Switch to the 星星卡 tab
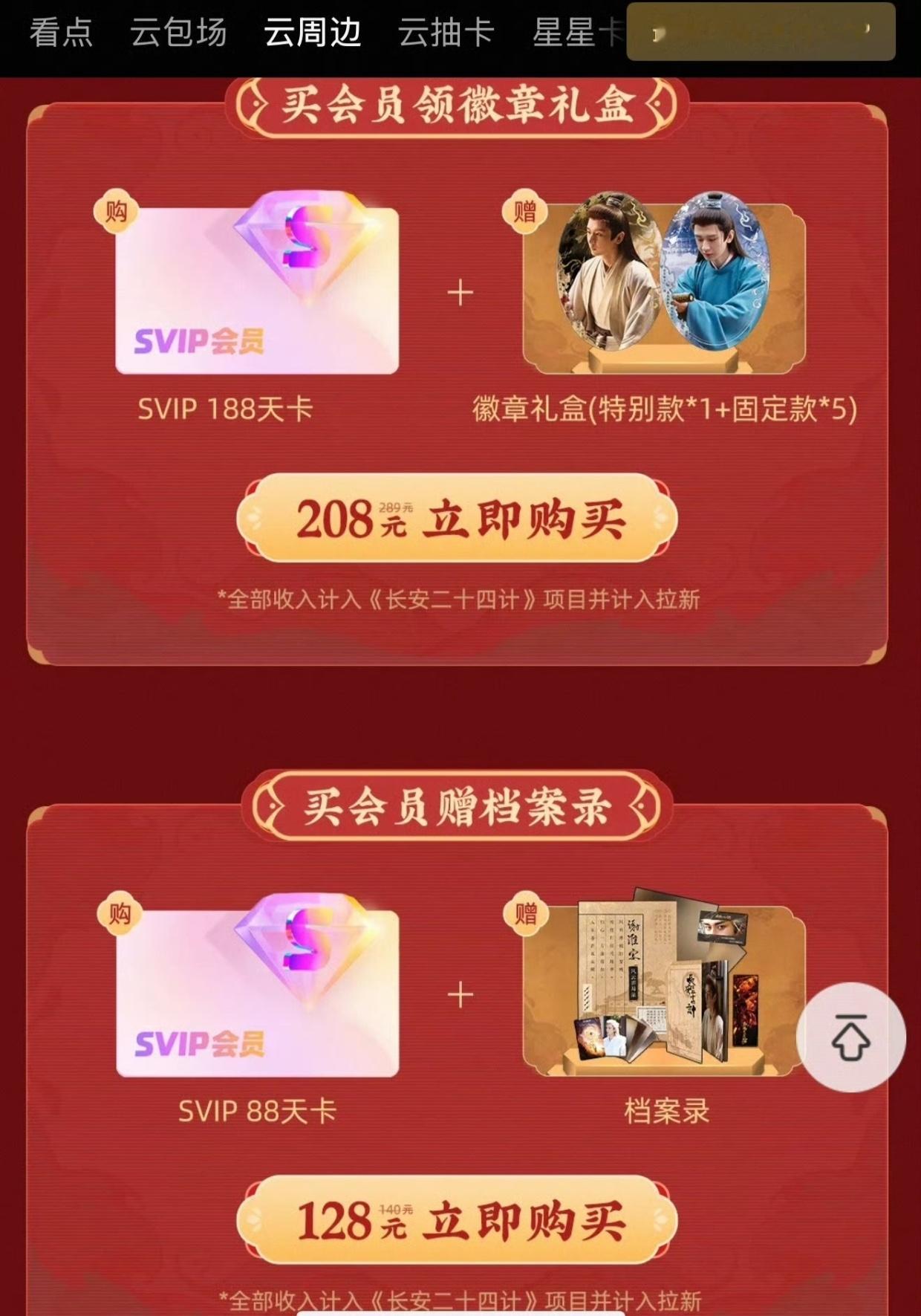Screen dimensions: 921x1316 coord(571,33)
